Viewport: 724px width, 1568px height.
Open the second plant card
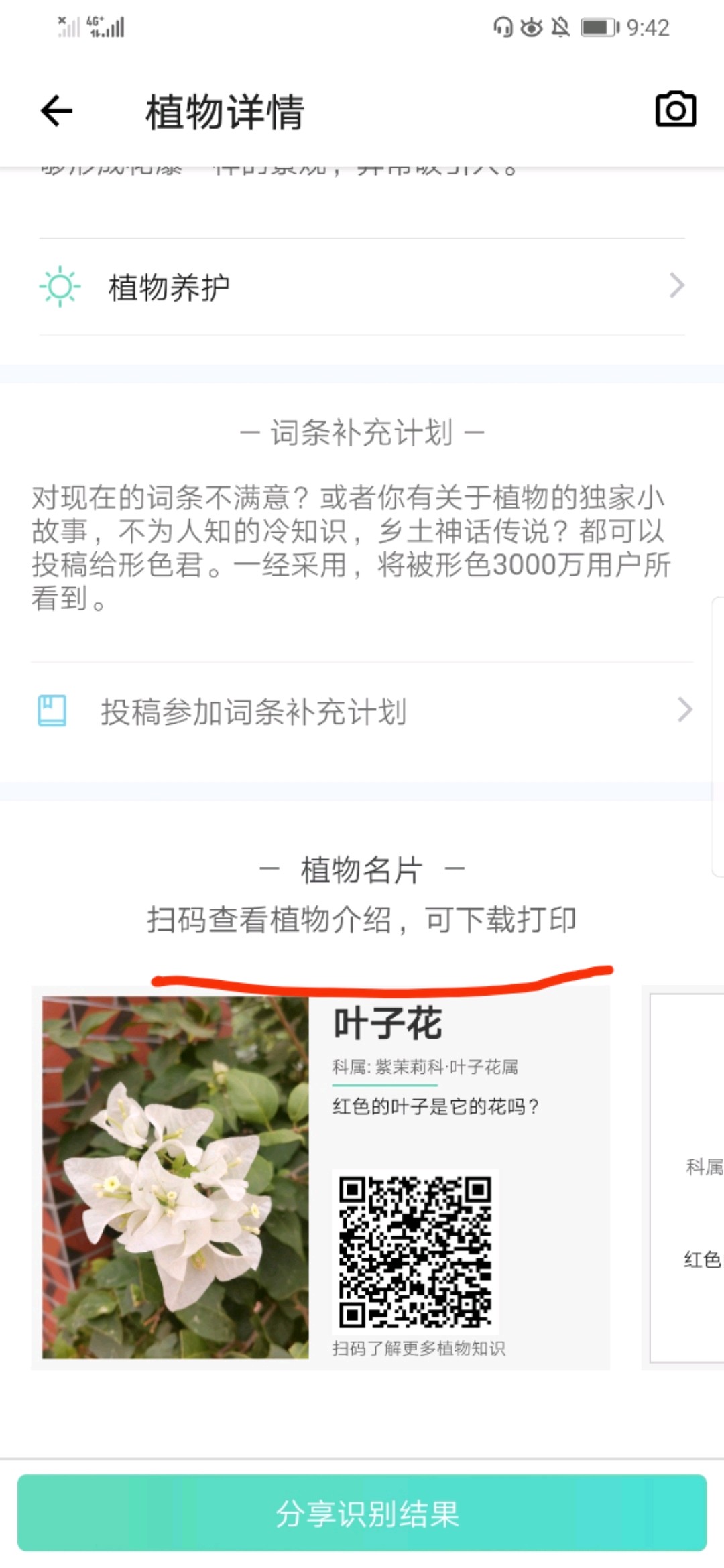[x=687, y=1177]
